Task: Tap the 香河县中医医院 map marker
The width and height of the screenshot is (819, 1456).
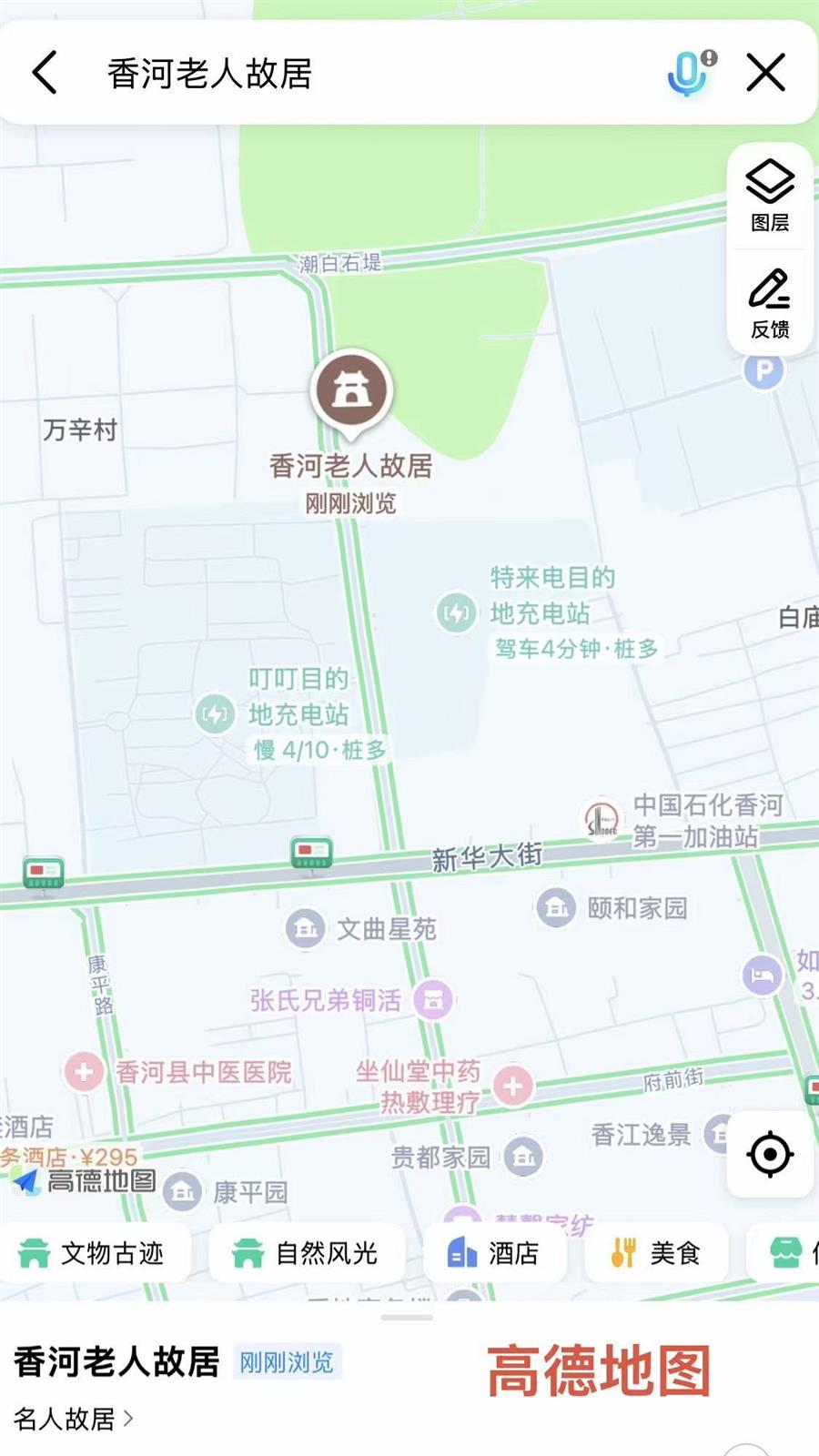Action: click(x=83, y=1071)
